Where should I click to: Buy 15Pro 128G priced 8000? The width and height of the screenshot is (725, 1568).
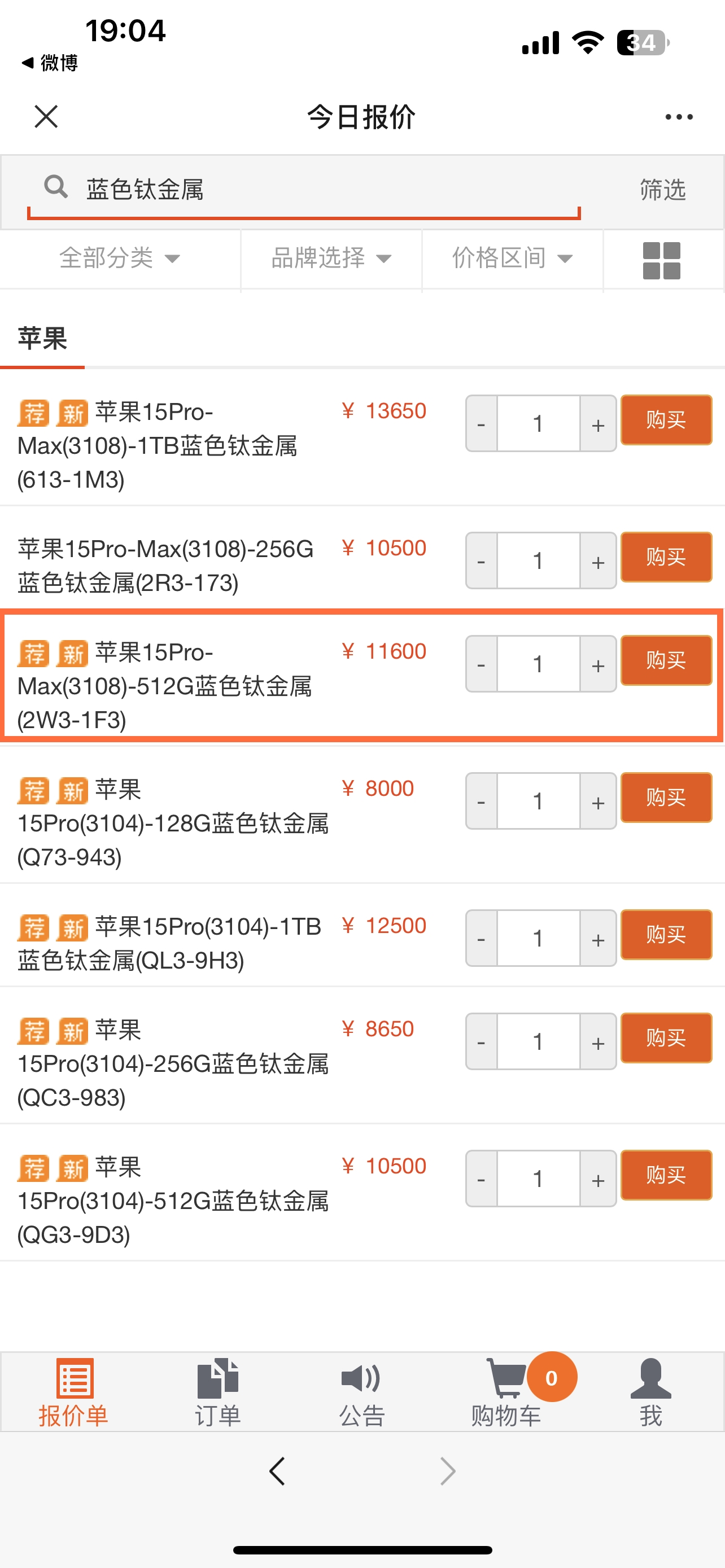[666, 798]
